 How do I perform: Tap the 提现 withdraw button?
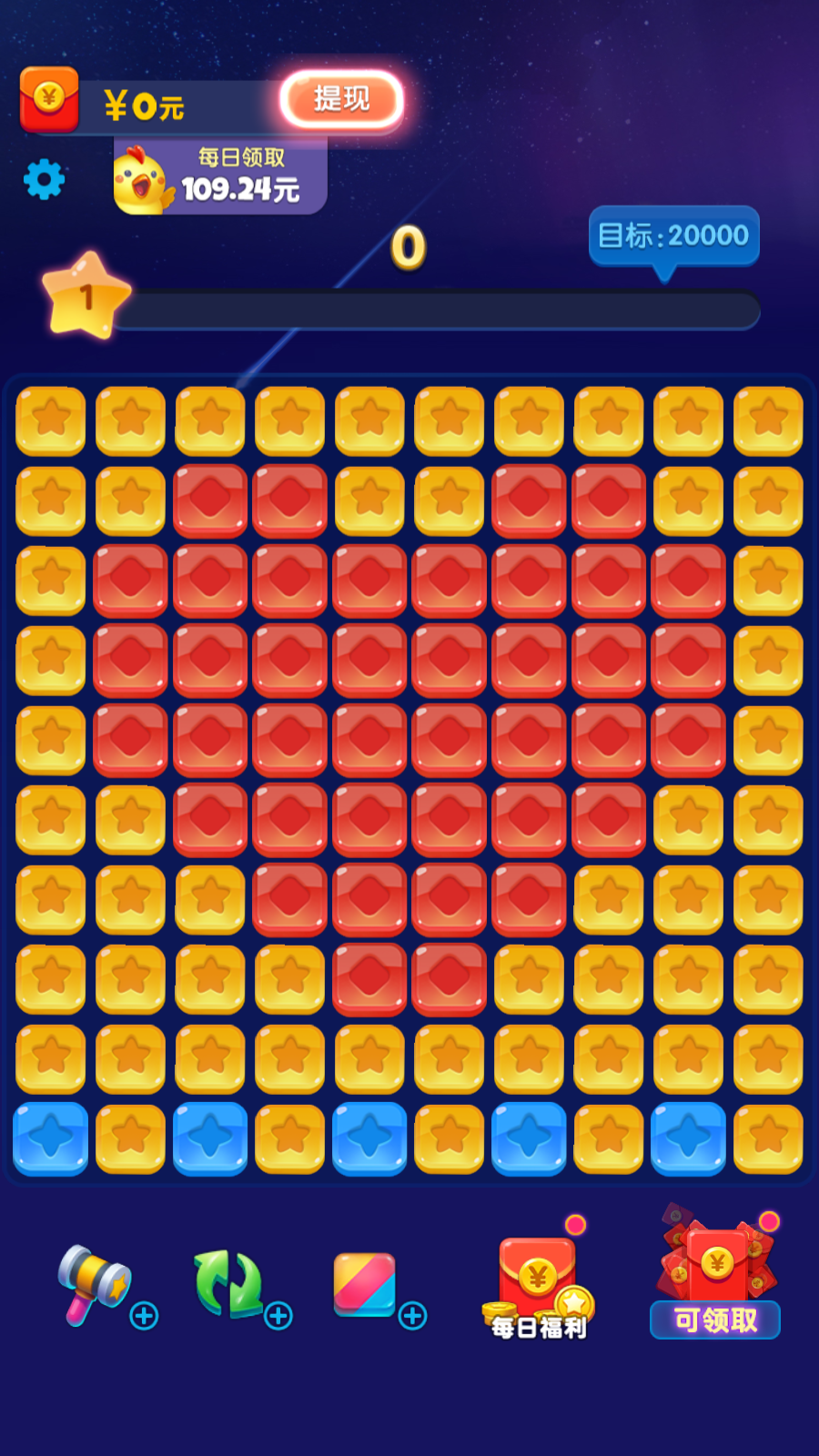click(x=341, y=99)
